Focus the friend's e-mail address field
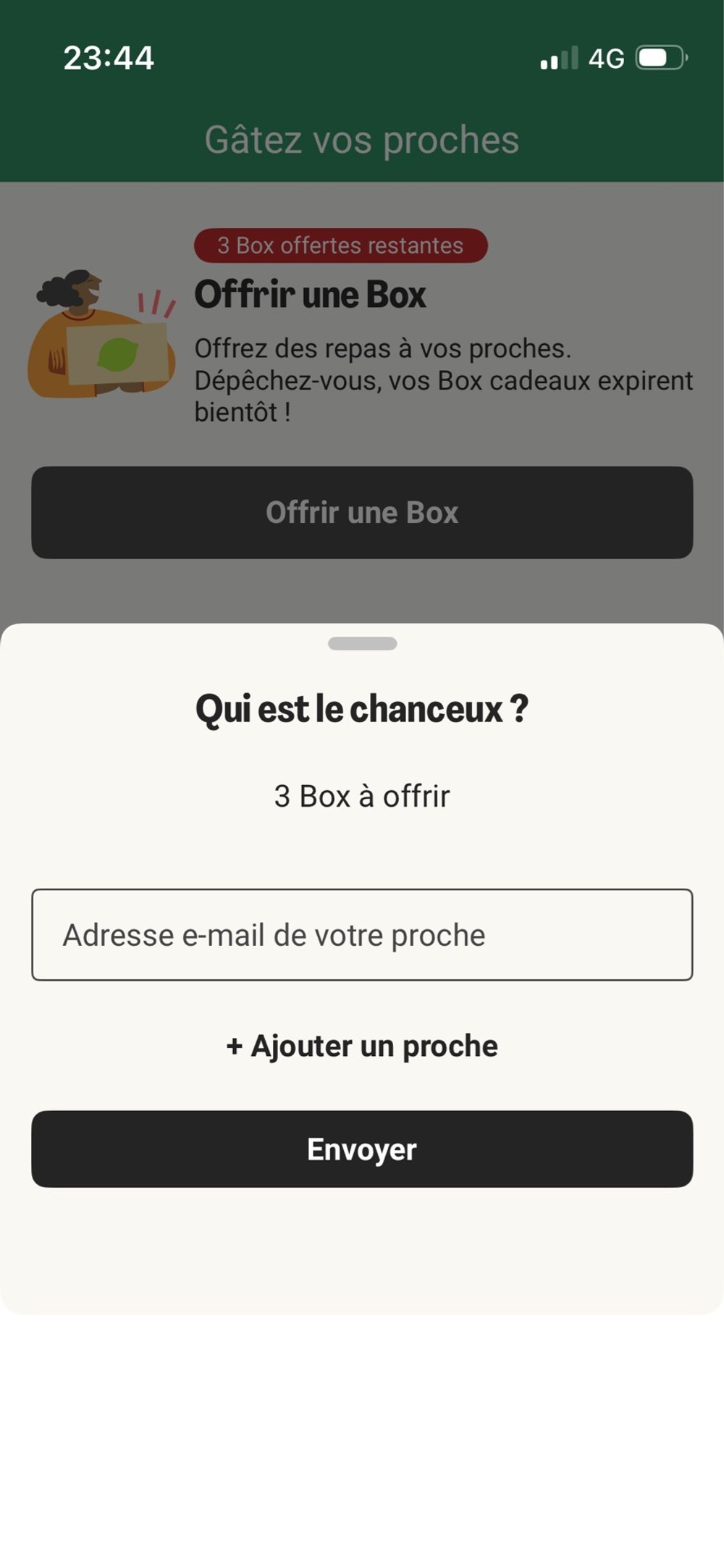724x1568 pixels. [362, 934]
